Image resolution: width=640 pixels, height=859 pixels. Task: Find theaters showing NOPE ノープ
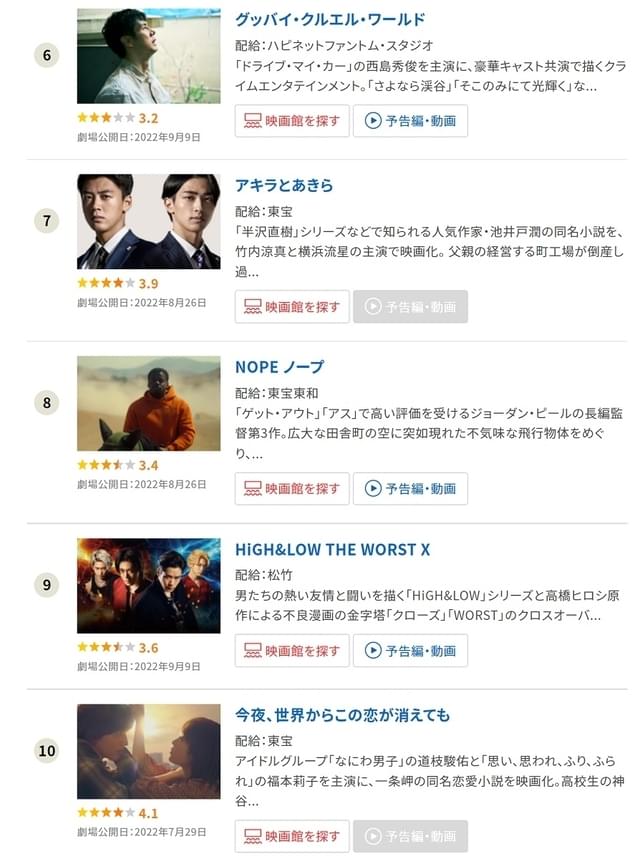292,489
